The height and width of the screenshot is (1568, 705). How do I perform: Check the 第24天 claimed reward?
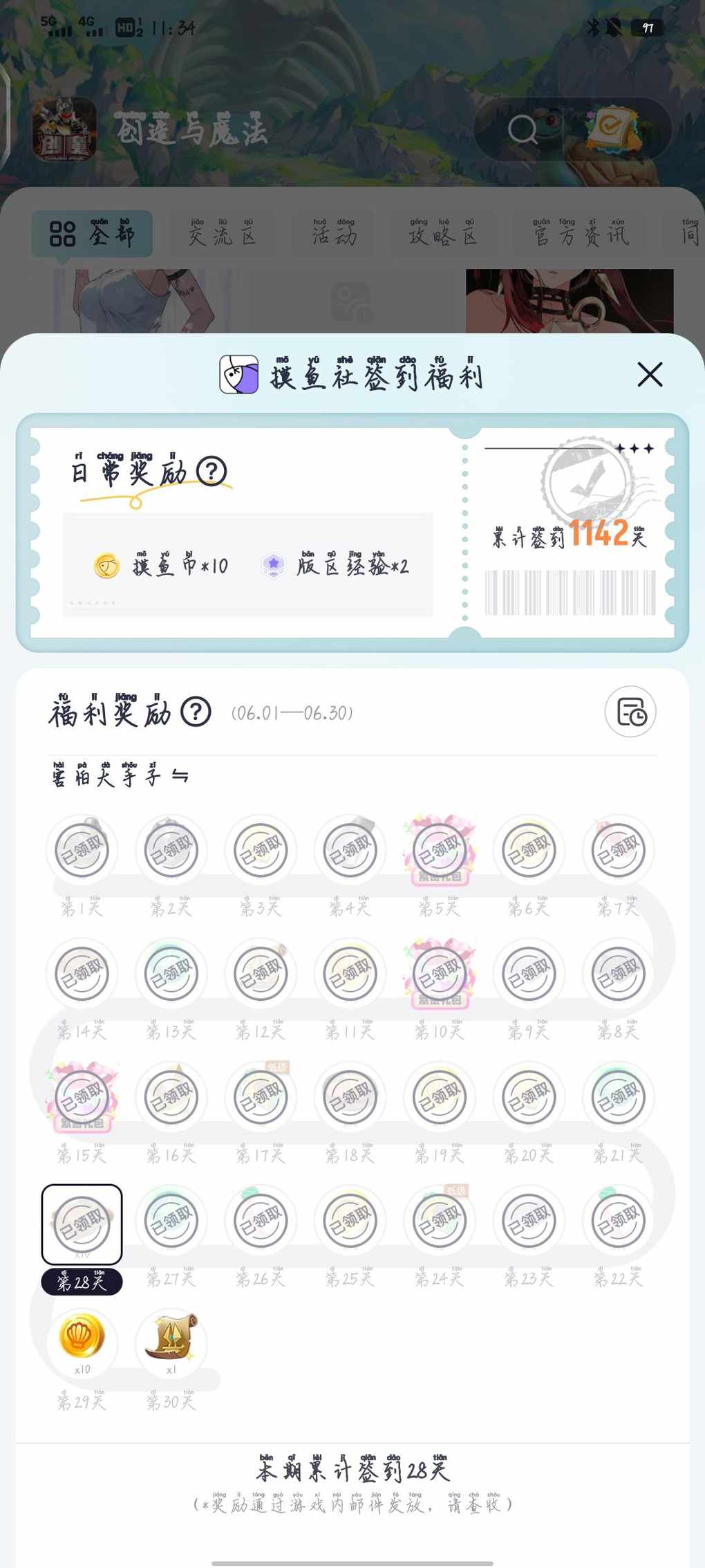[x=440, y=1221]
